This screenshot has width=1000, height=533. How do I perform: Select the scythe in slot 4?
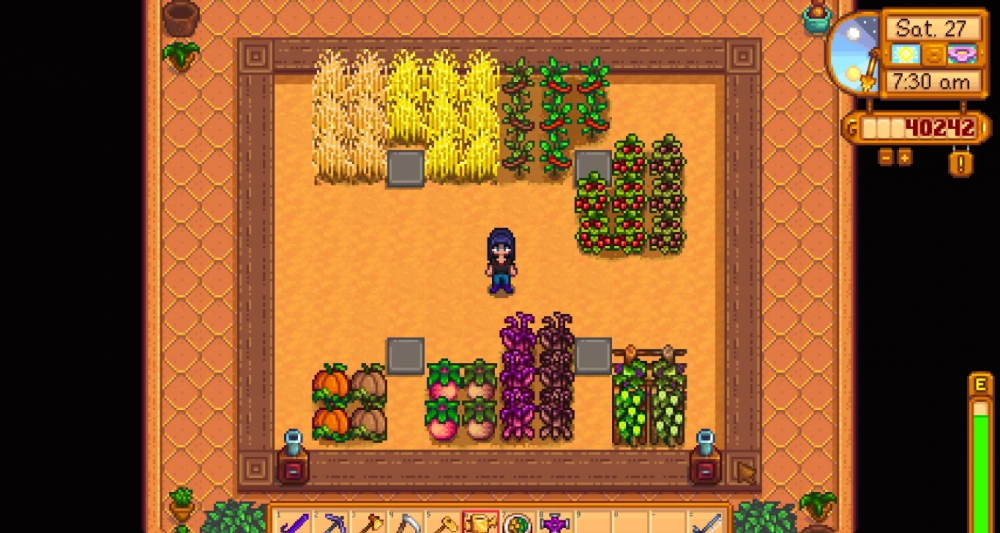click(x=405, y=522)
